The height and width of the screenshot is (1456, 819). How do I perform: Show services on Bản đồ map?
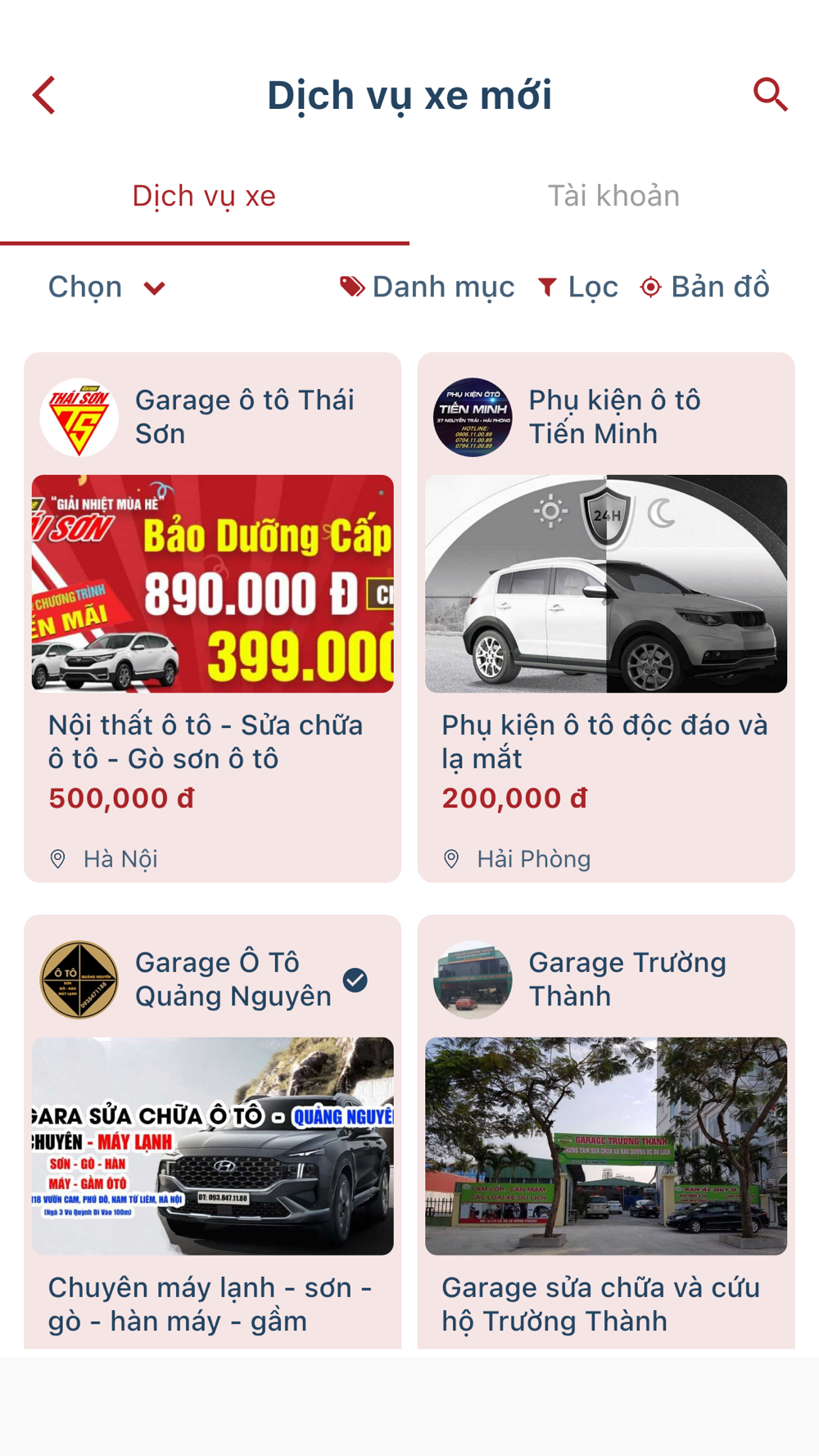tap(705, 287)
